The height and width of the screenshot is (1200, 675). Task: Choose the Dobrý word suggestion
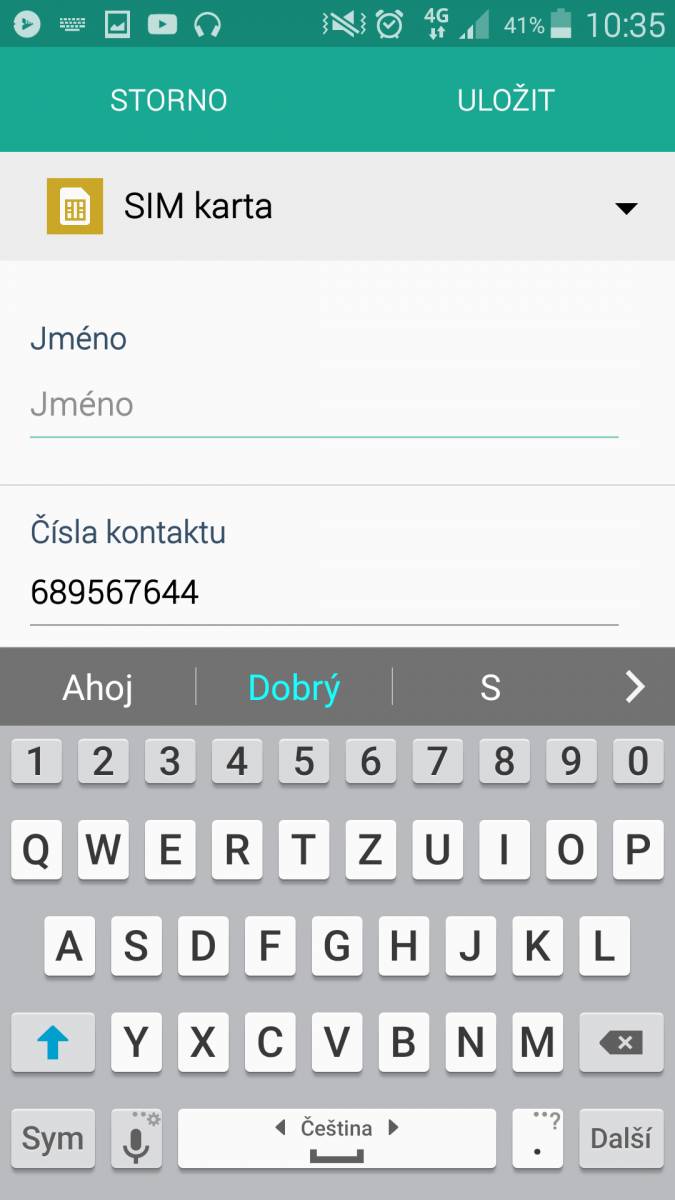coord(294,688)
